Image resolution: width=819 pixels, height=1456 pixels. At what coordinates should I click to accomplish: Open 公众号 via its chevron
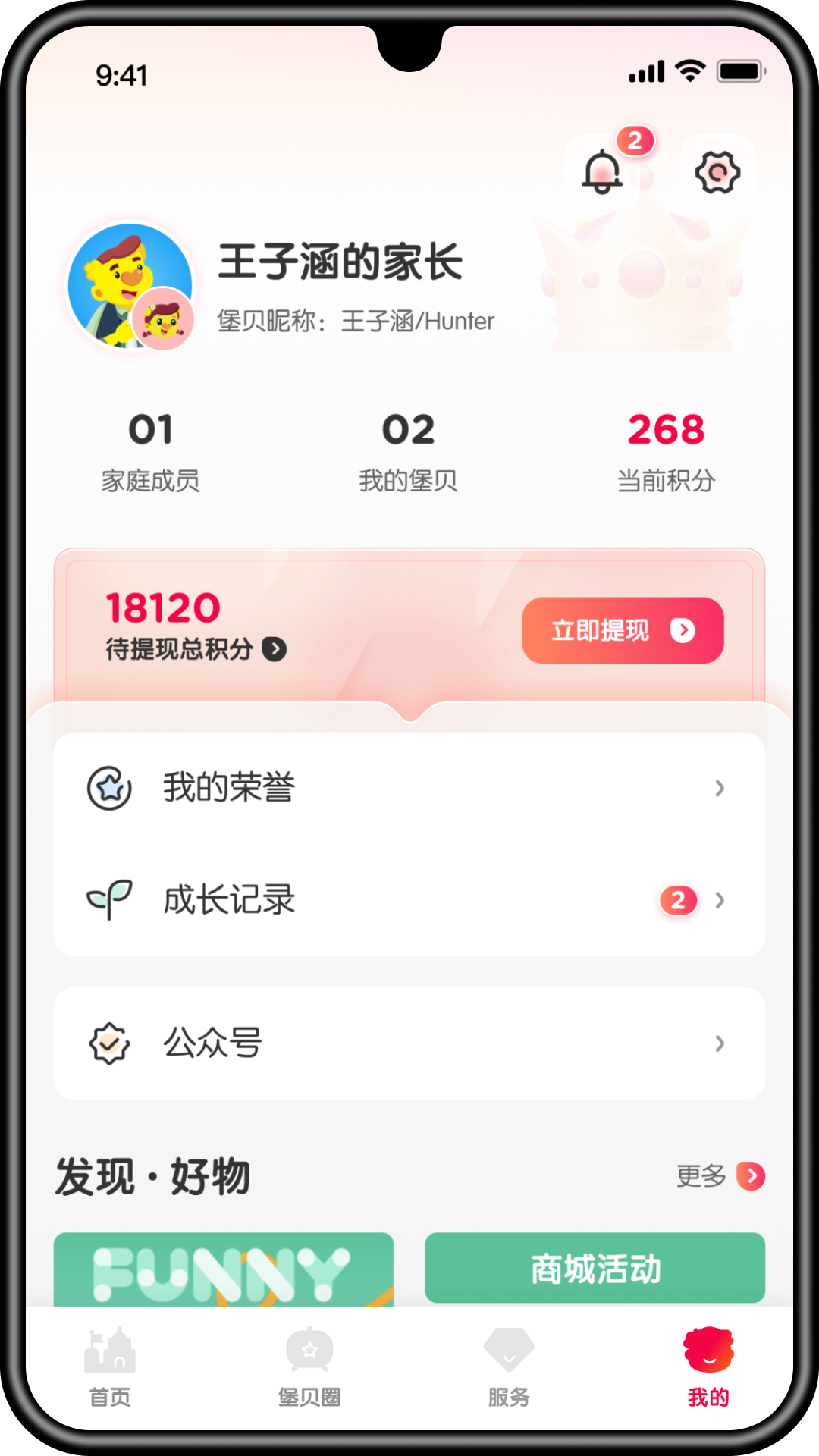[719, 1043]
